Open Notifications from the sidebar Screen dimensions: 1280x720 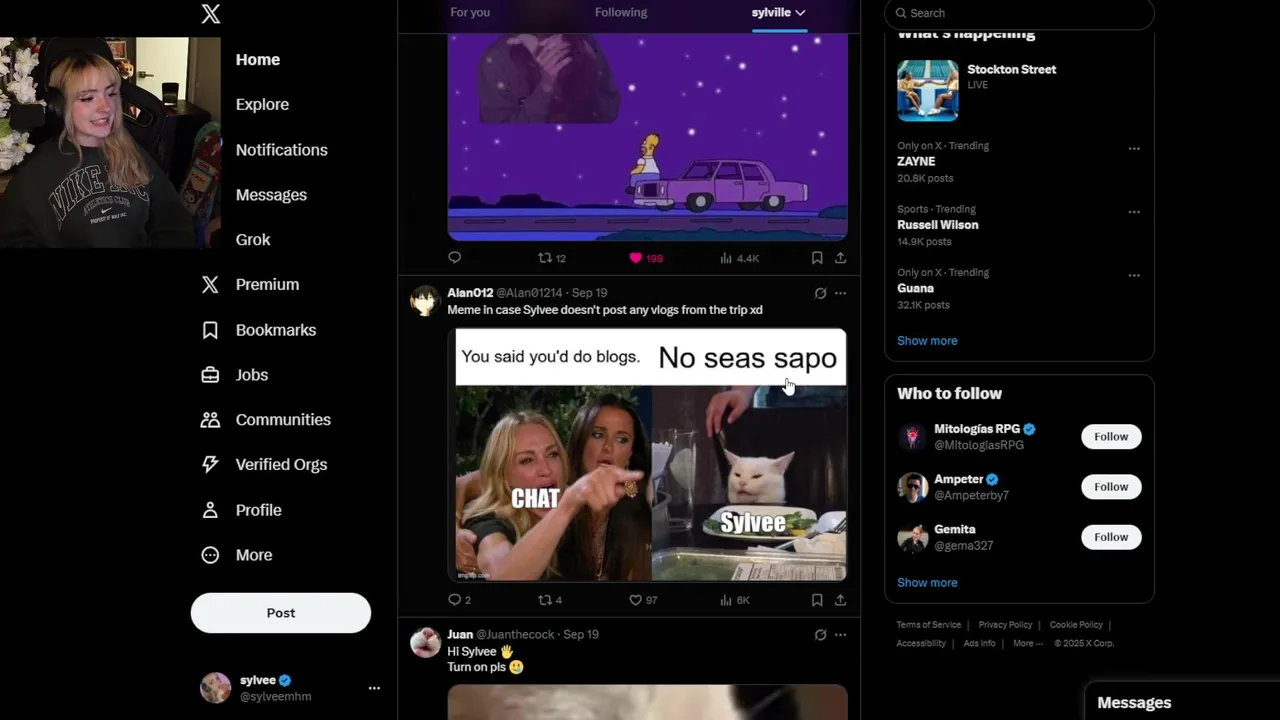click(281, 150)
